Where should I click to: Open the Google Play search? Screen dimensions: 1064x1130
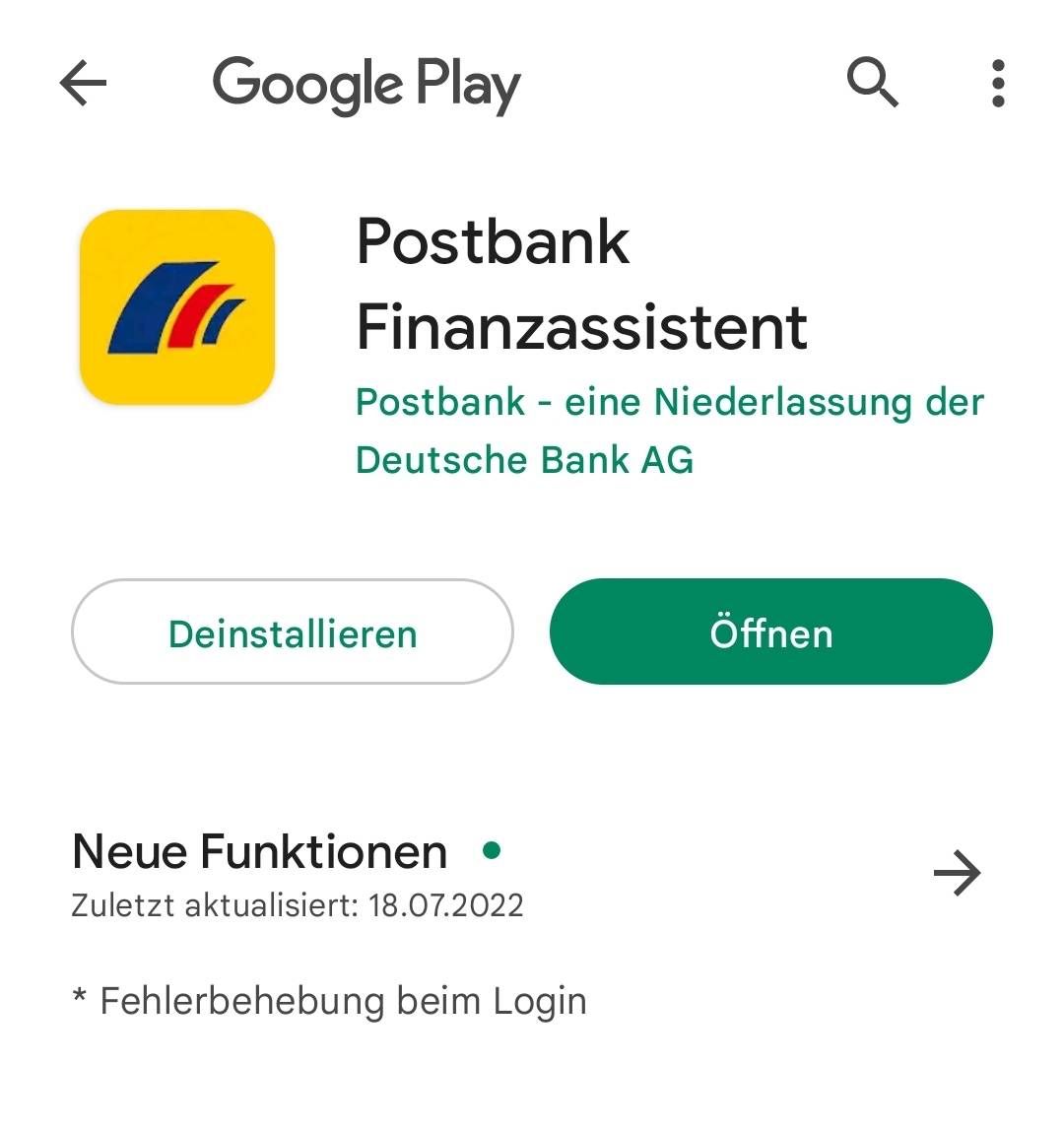point(873,82)
